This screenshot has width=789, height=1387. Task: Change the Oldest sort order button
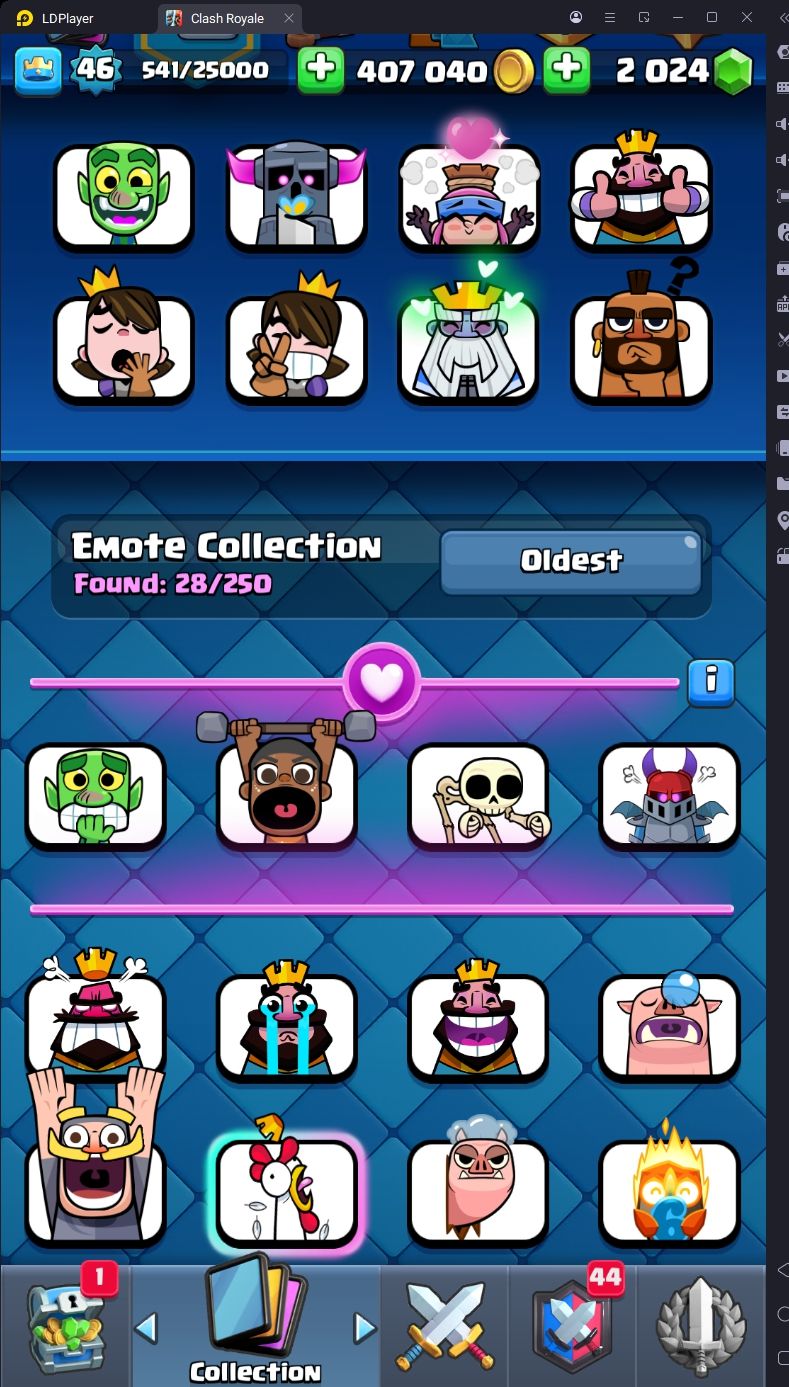point(571,561)
